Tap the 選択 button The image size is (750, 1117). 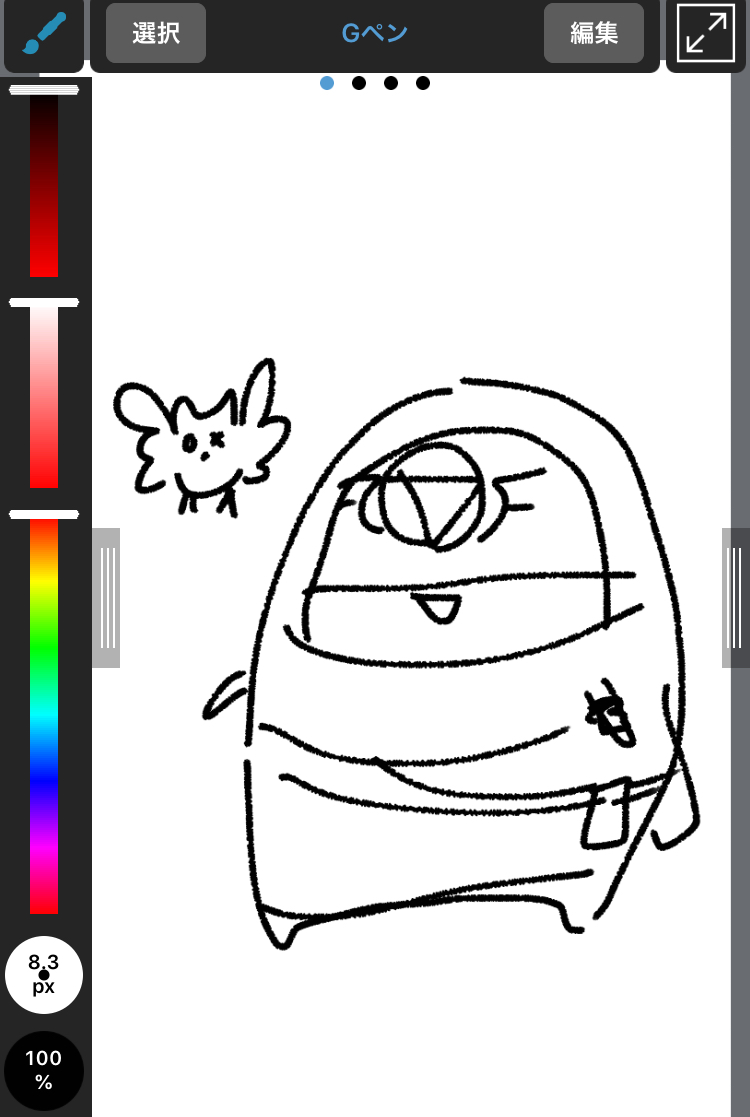click(x=156, y=33)
